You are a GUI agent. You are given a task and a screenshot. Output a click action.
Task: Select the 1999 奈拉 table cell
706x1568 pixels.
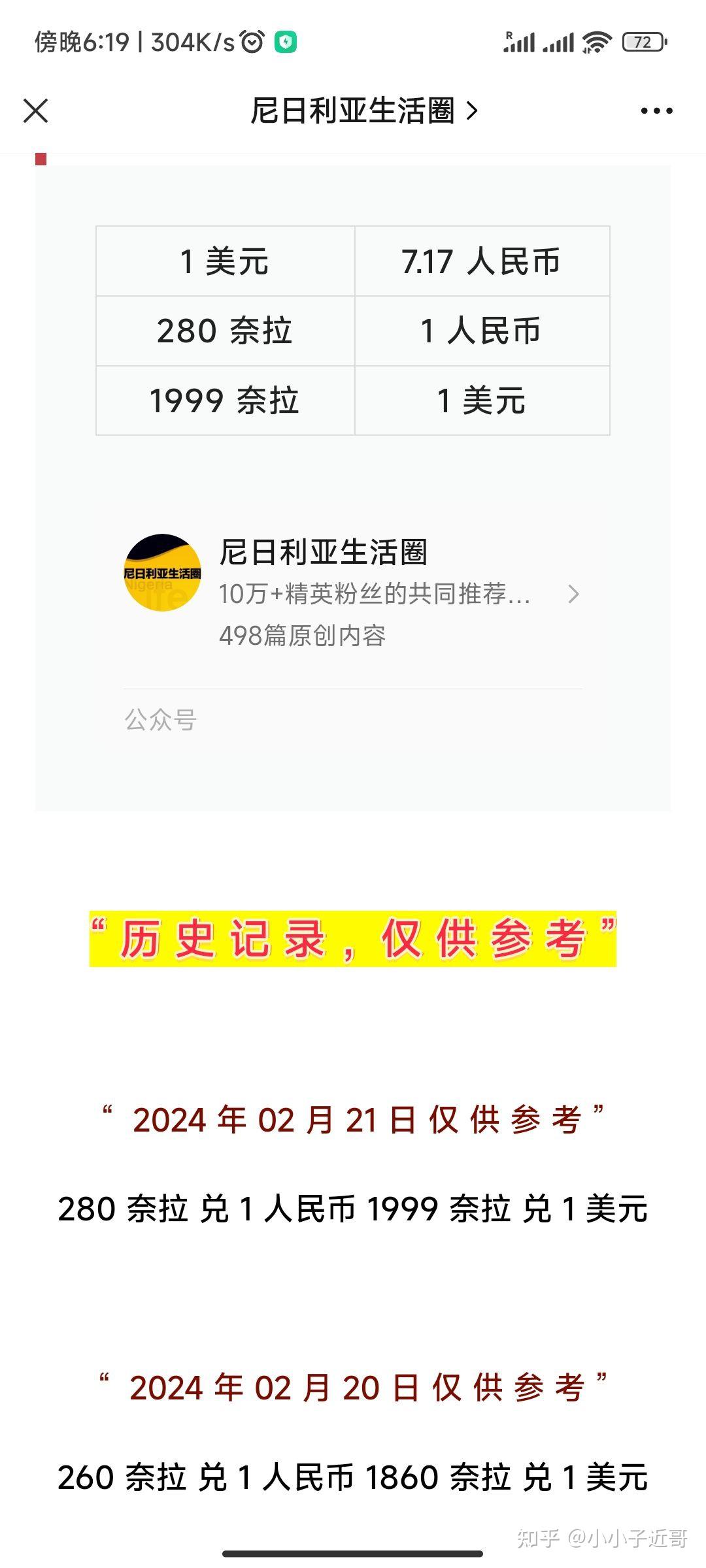pos(224,400)
